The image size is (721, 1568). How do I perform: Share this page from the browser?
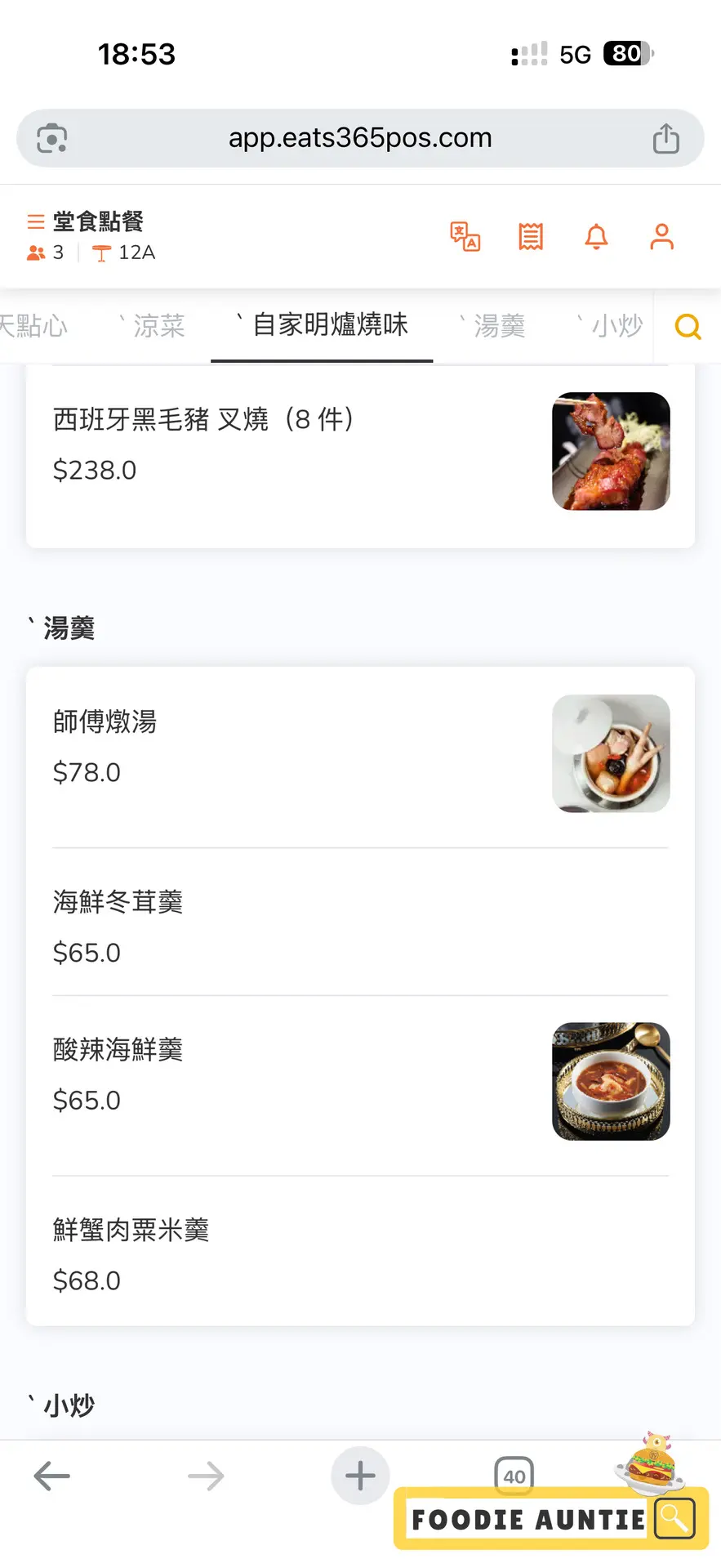point(665,138)
